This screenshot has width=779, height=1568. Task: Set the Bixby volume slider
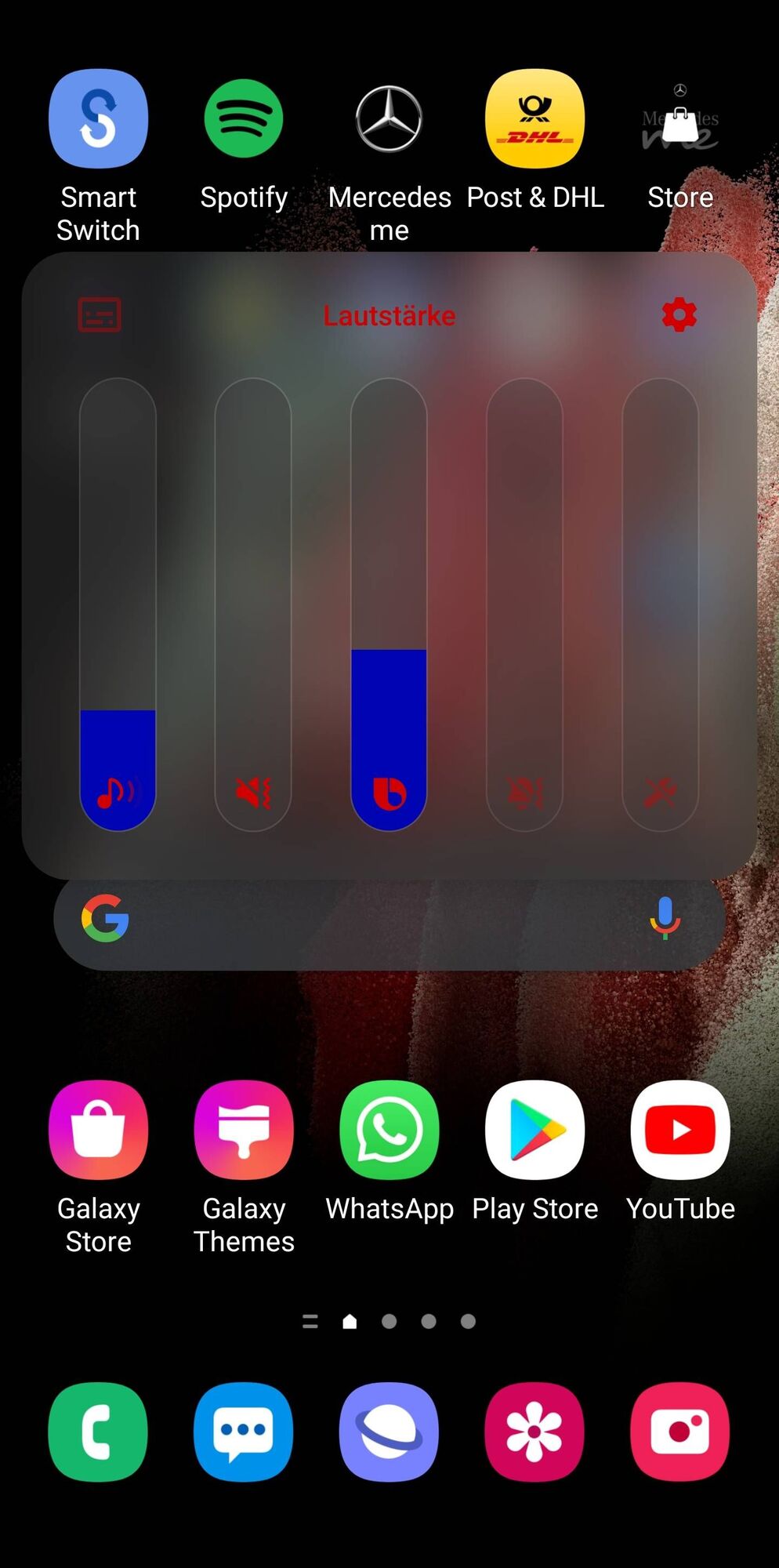tap(389, 604)
